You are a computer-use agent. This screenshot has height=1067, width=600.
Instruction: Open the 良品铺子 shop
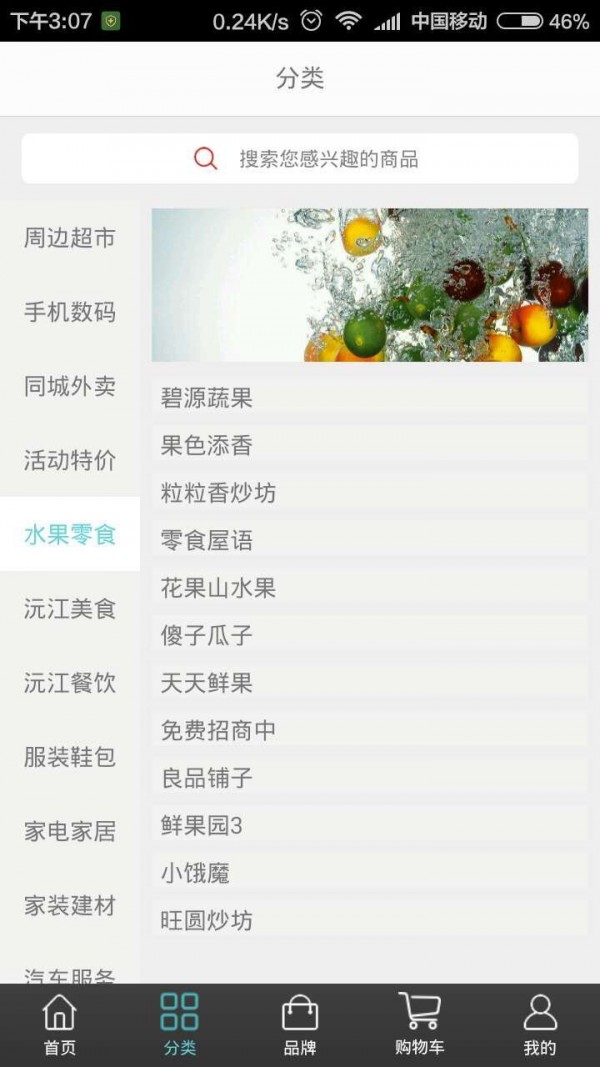pyautogui.click(x=369, y=778)
